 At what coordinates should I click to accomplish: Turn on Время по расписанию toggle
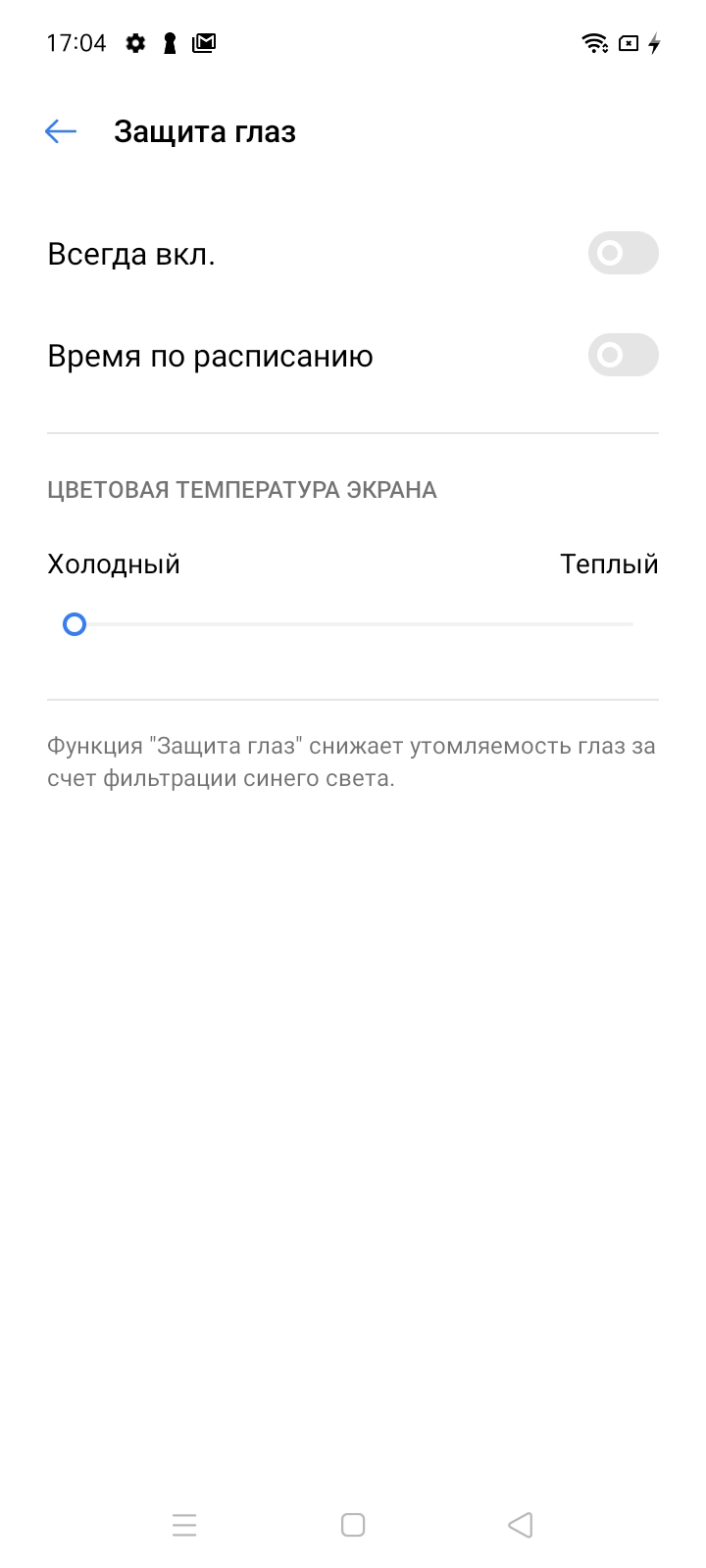[x=623, y=356]
